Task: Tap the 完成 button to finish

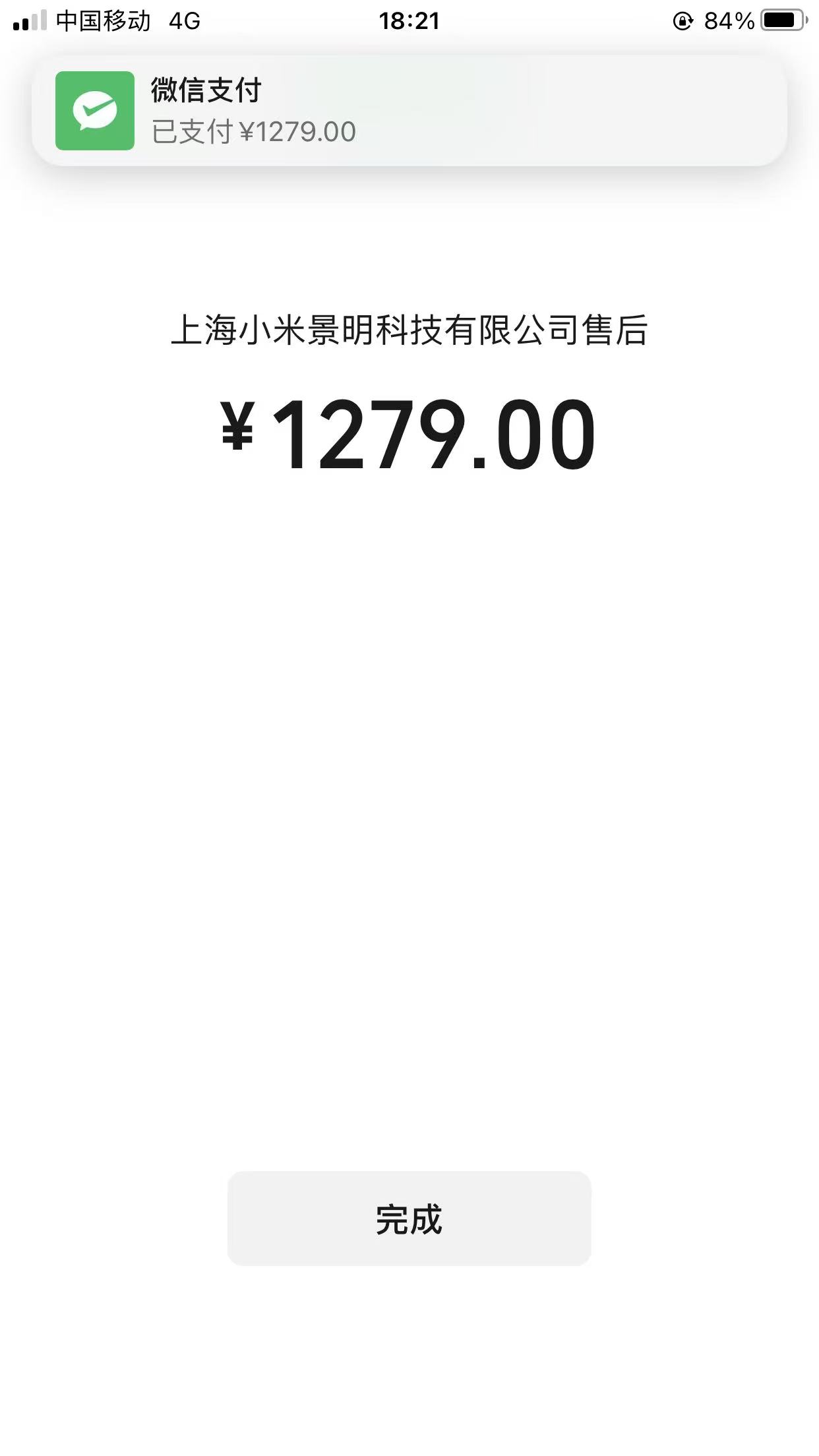Action: click(x=409, y=1219)
